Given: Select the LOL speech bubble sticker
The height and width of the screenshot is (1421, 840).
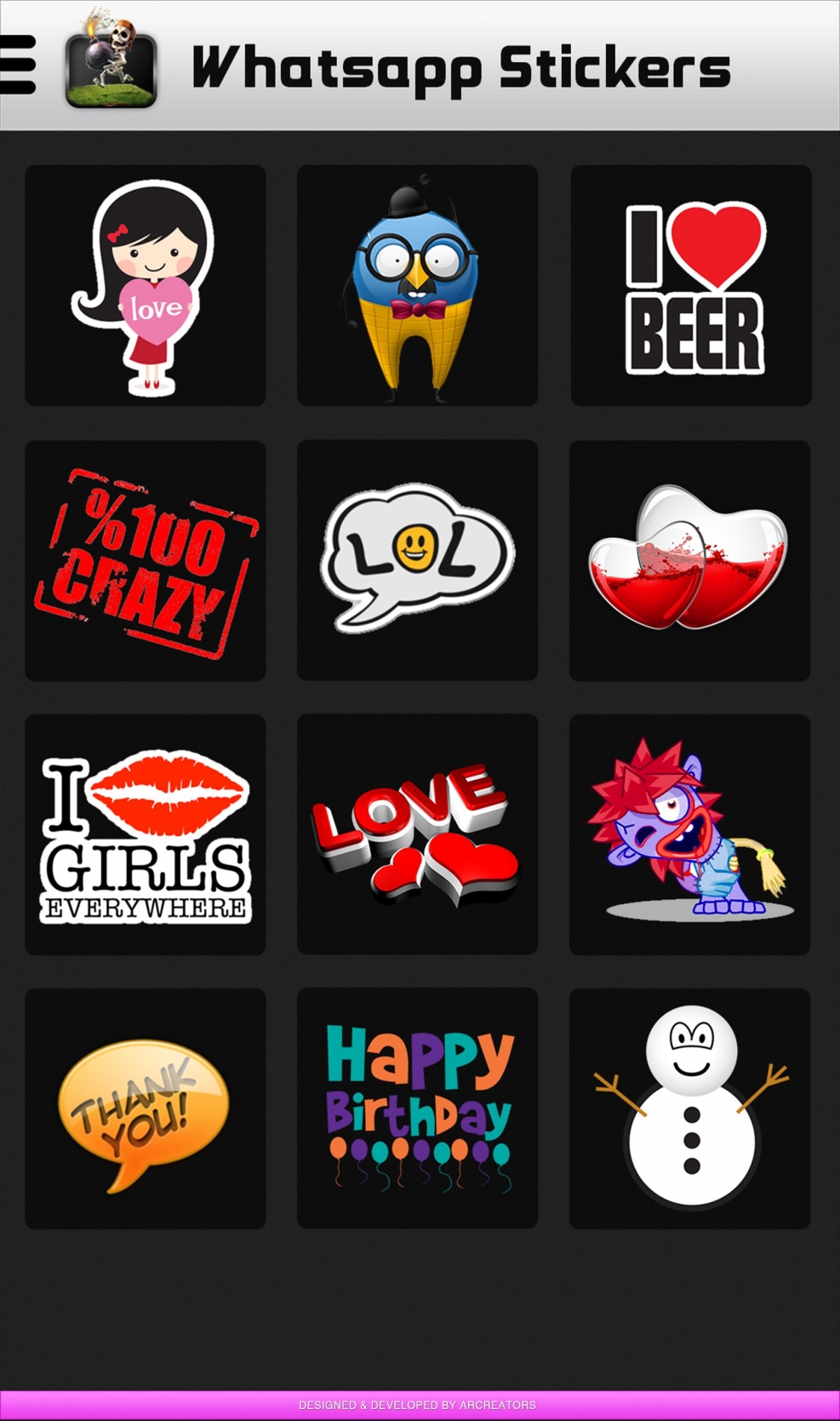Looking at the screenshot, I should 417,560.
